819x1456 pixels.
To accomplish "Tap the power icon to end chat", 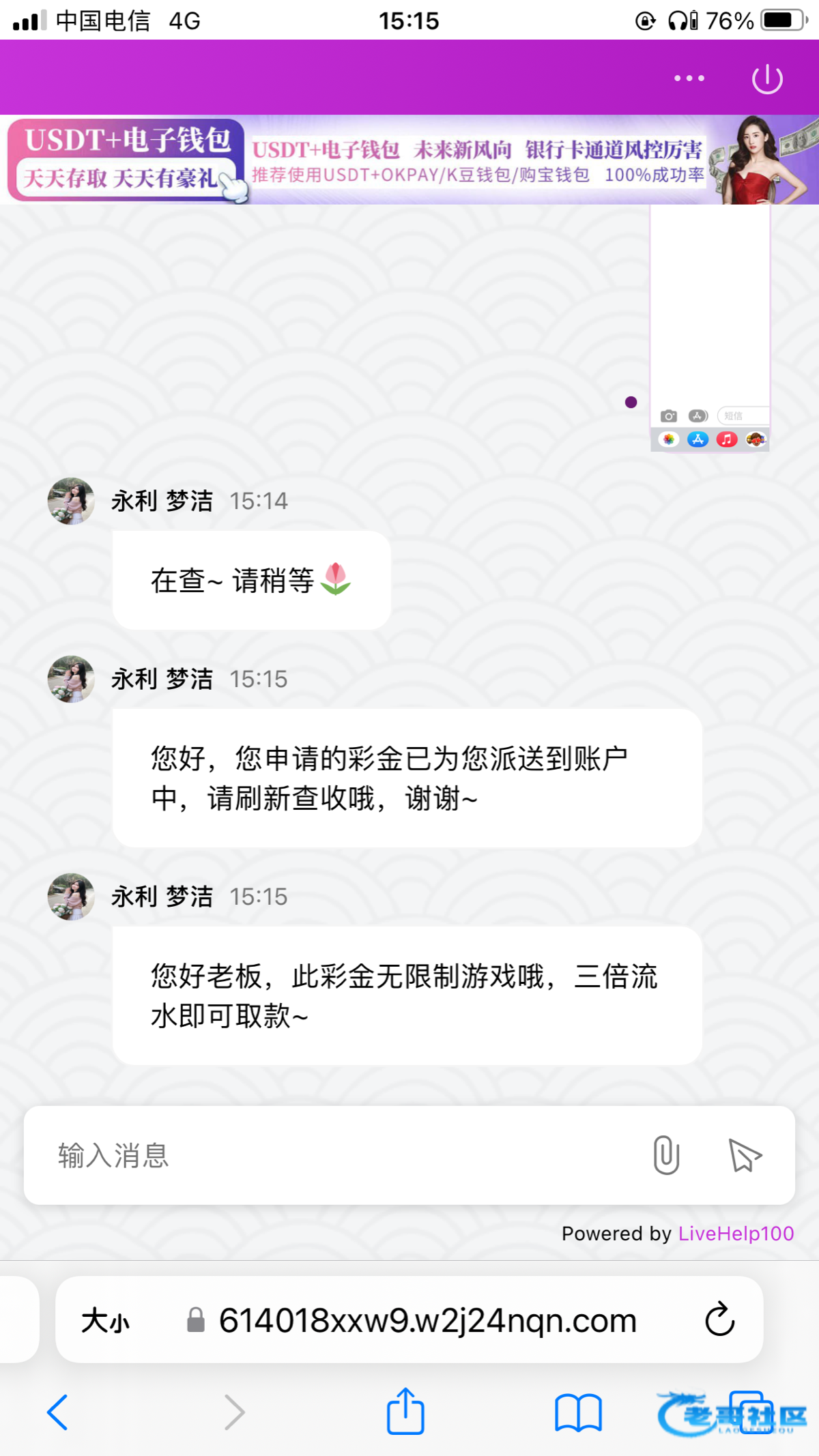I will point(766,78).
